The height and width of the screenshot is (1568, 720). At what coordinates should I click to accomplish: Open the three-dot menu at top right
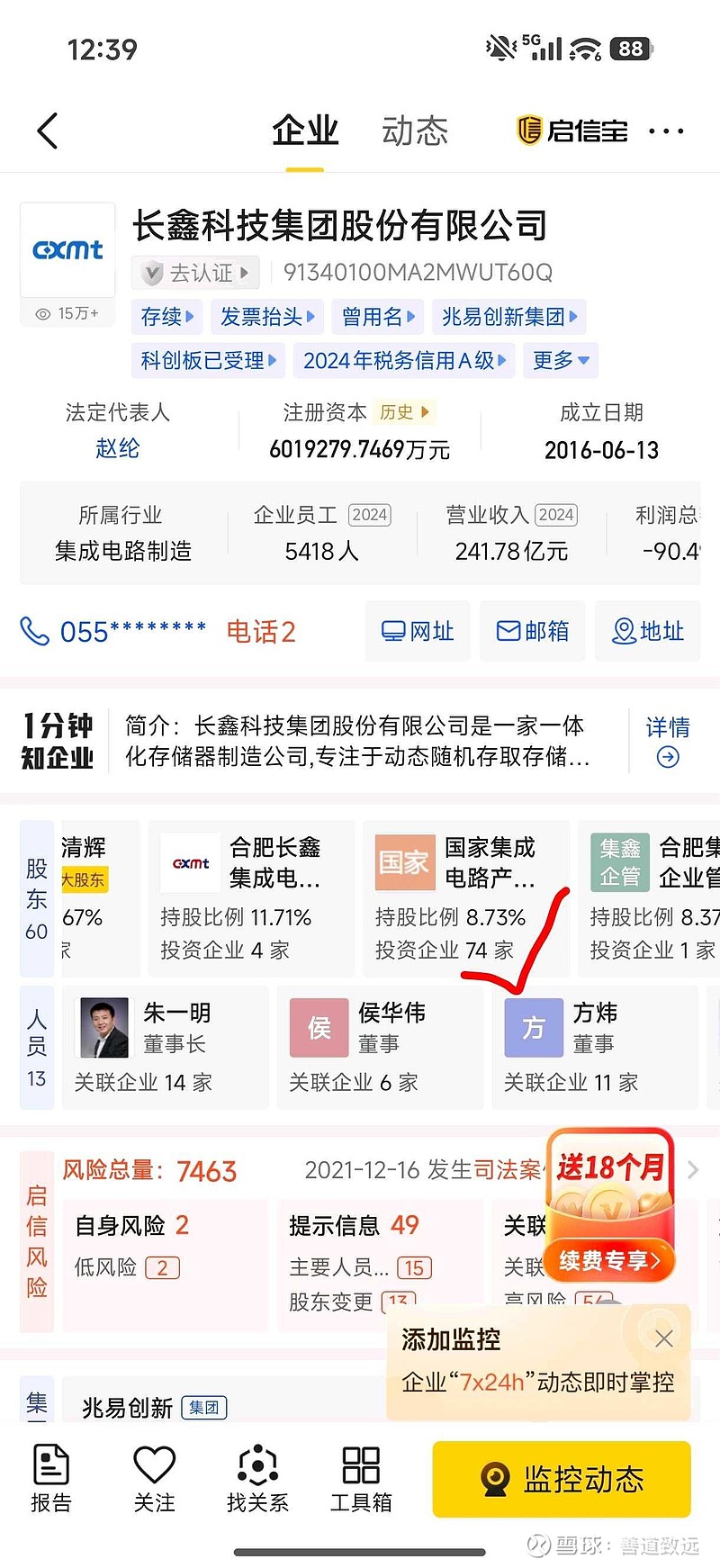point(665,131)
